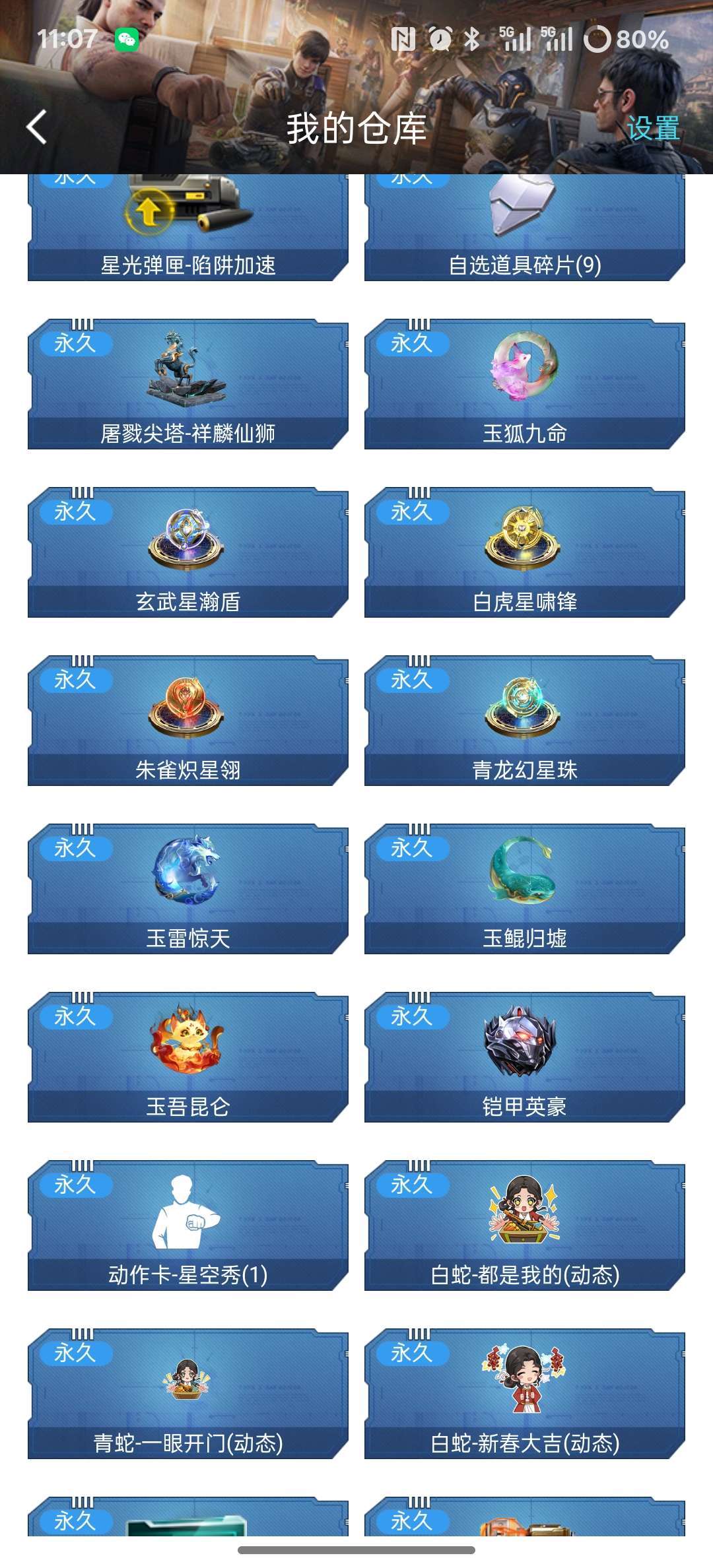Select the 白蛇-都是我的(动态) sticker
Viewport: 713px width, 1568px height.
click(525, 1225)
